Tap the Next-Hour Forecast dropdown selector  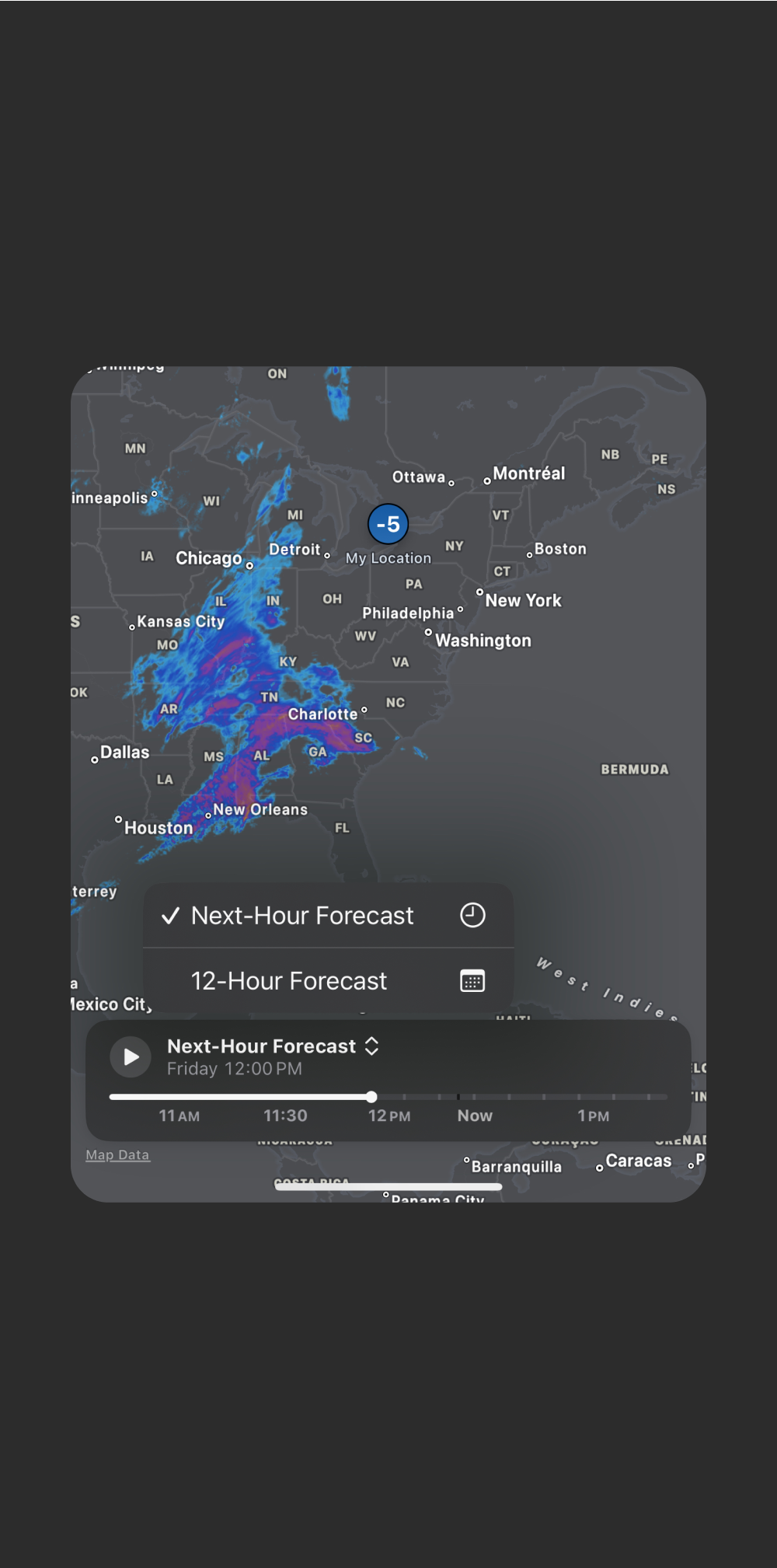click(x=273, y=1046)
